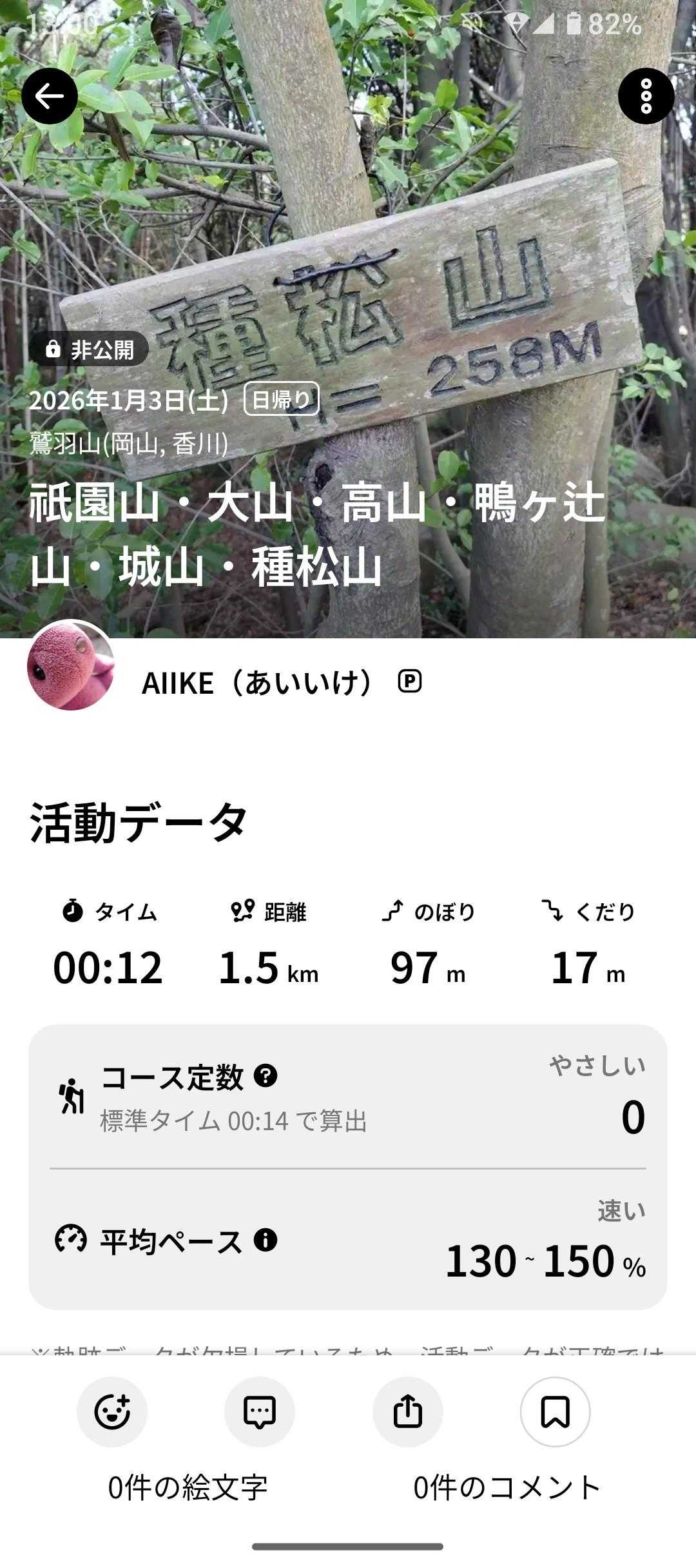
Task: Bookmark this activity record
Action: (x=555, y=1411)
